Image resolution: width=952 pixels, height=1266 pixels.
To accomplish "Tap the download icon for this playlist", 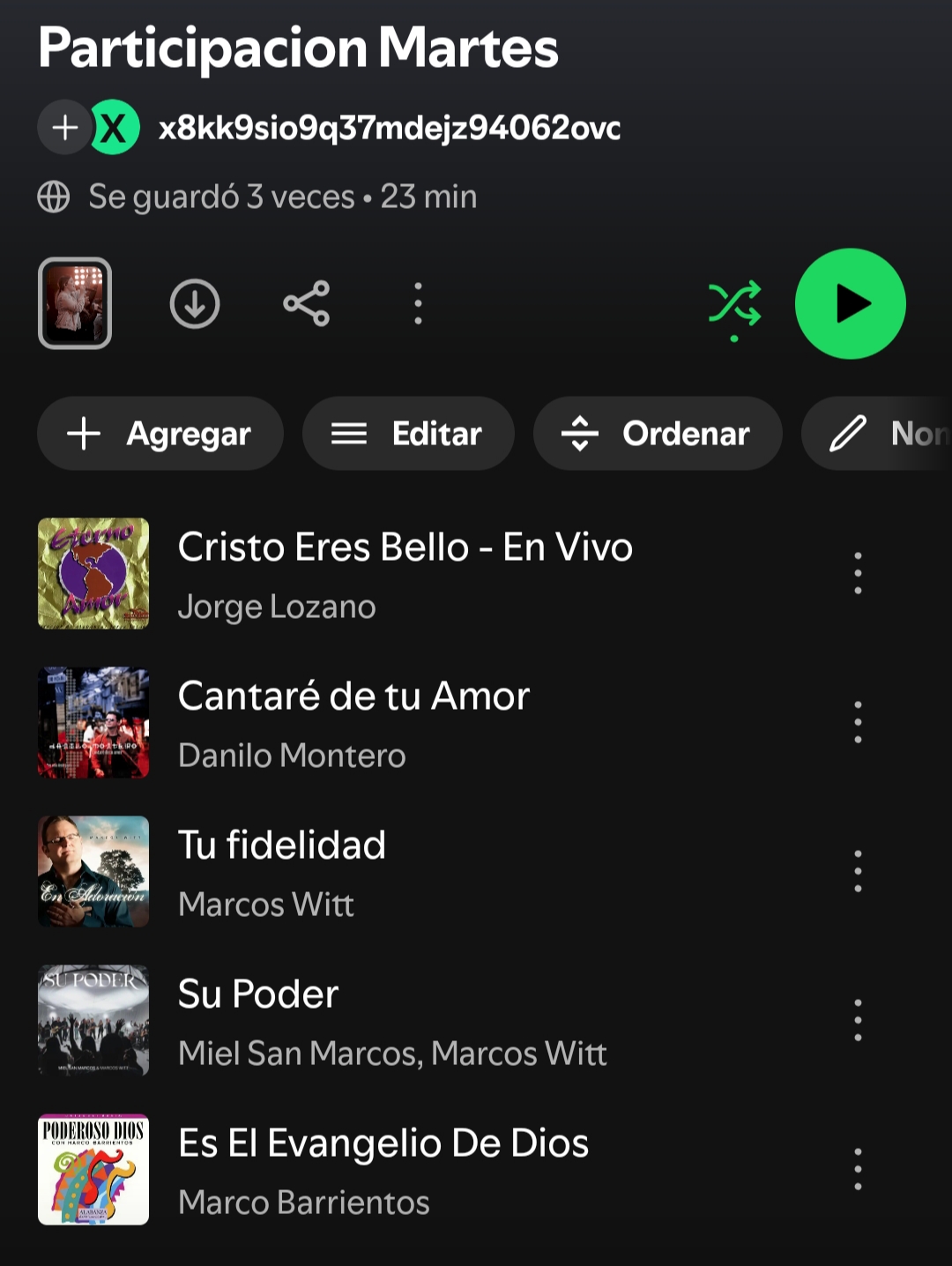I will (x=194, y=303).
